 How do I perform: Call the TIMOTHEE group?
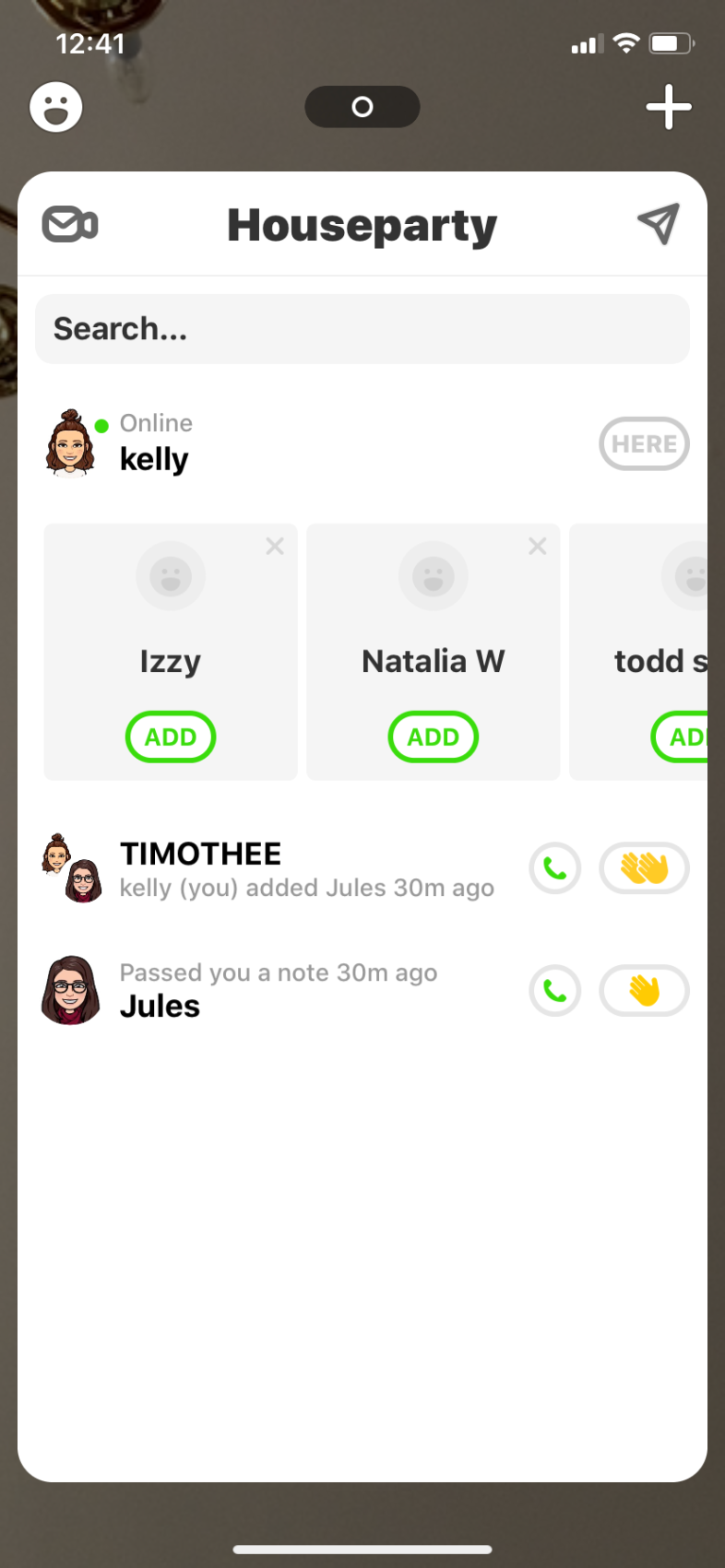point(555,868)
